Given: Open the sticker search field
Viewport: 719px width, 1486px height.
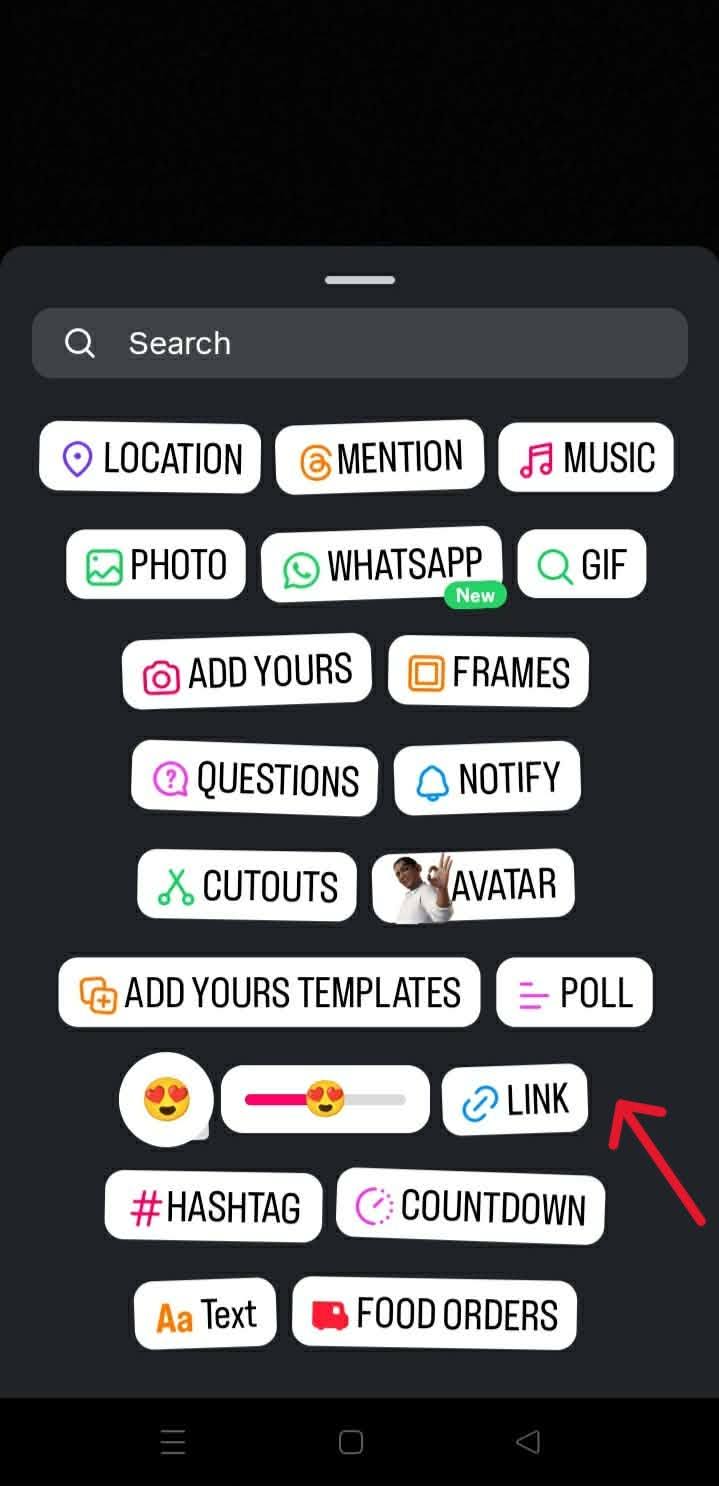Looking at the screenshot, I should (360, 343).
